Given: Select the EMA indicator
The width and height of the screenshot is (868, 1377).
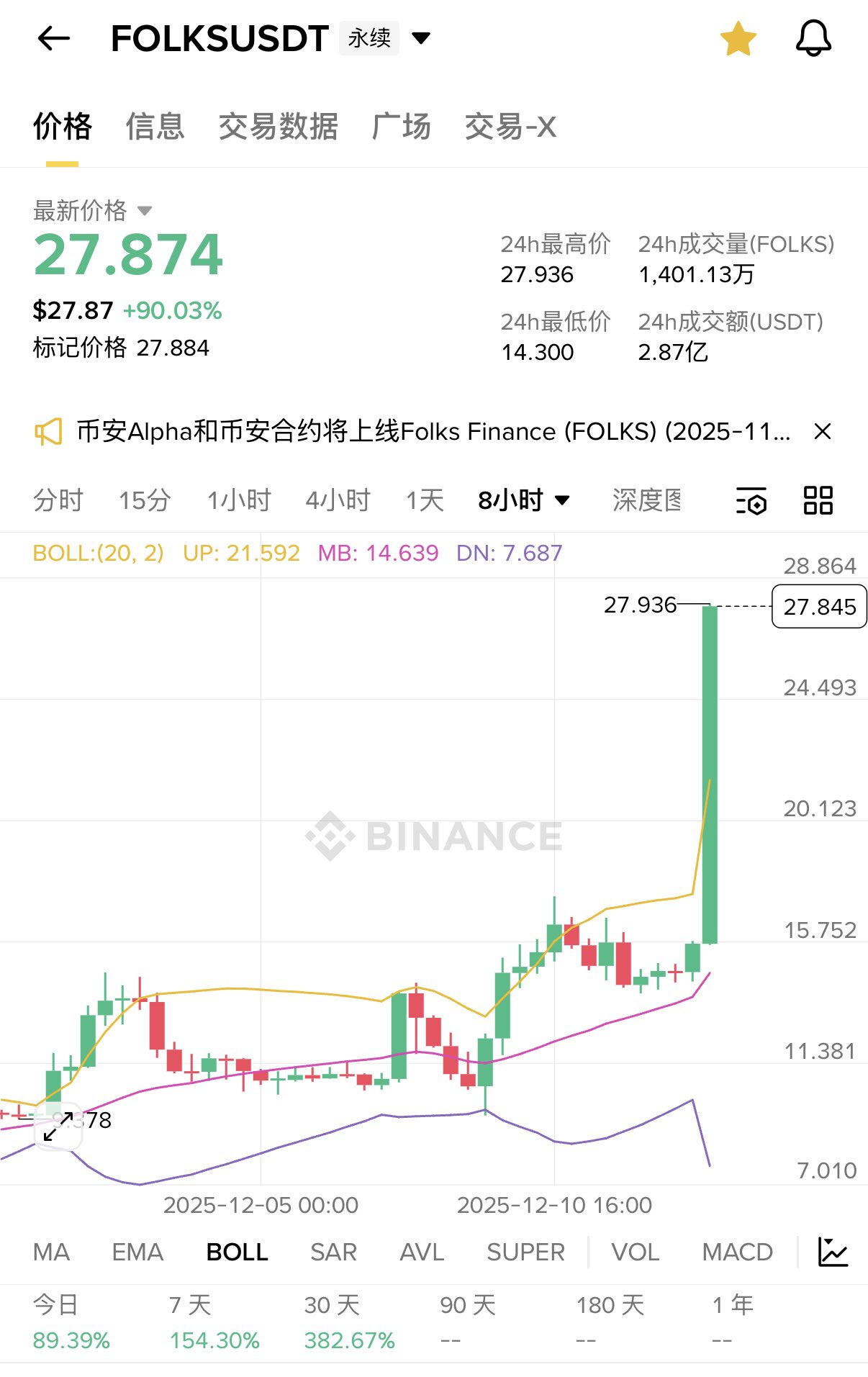Looking at the screenshot, I should coord(137,1252).
